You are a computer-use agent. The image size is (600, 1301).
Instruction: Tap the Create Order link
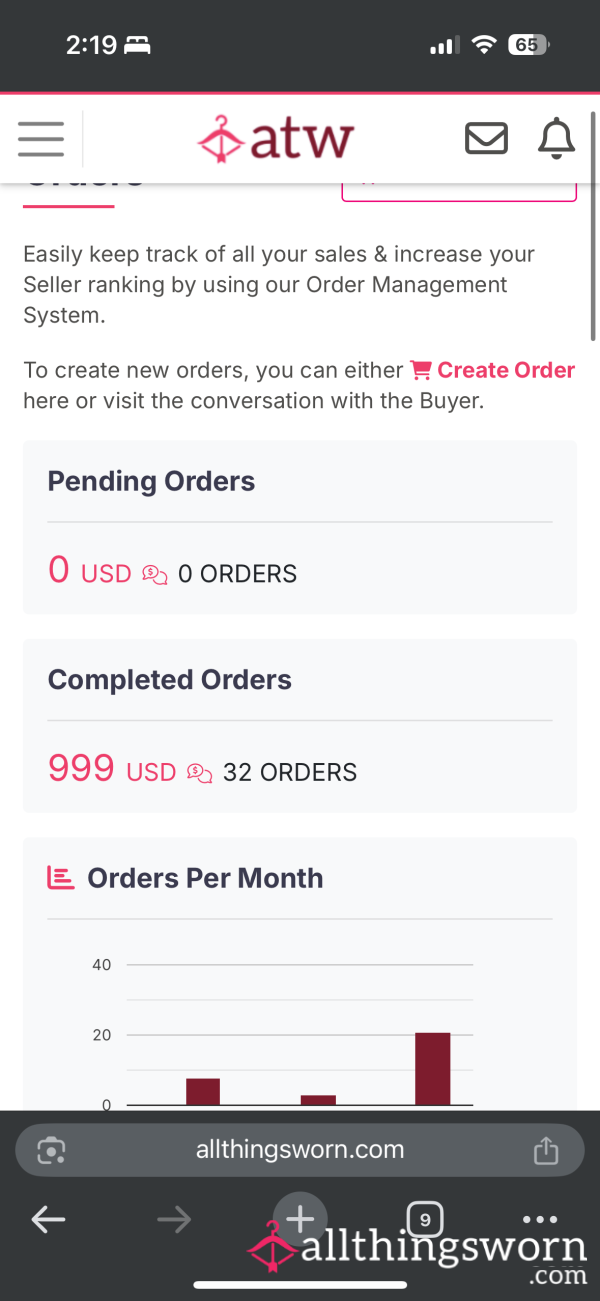tap(493, 370)
